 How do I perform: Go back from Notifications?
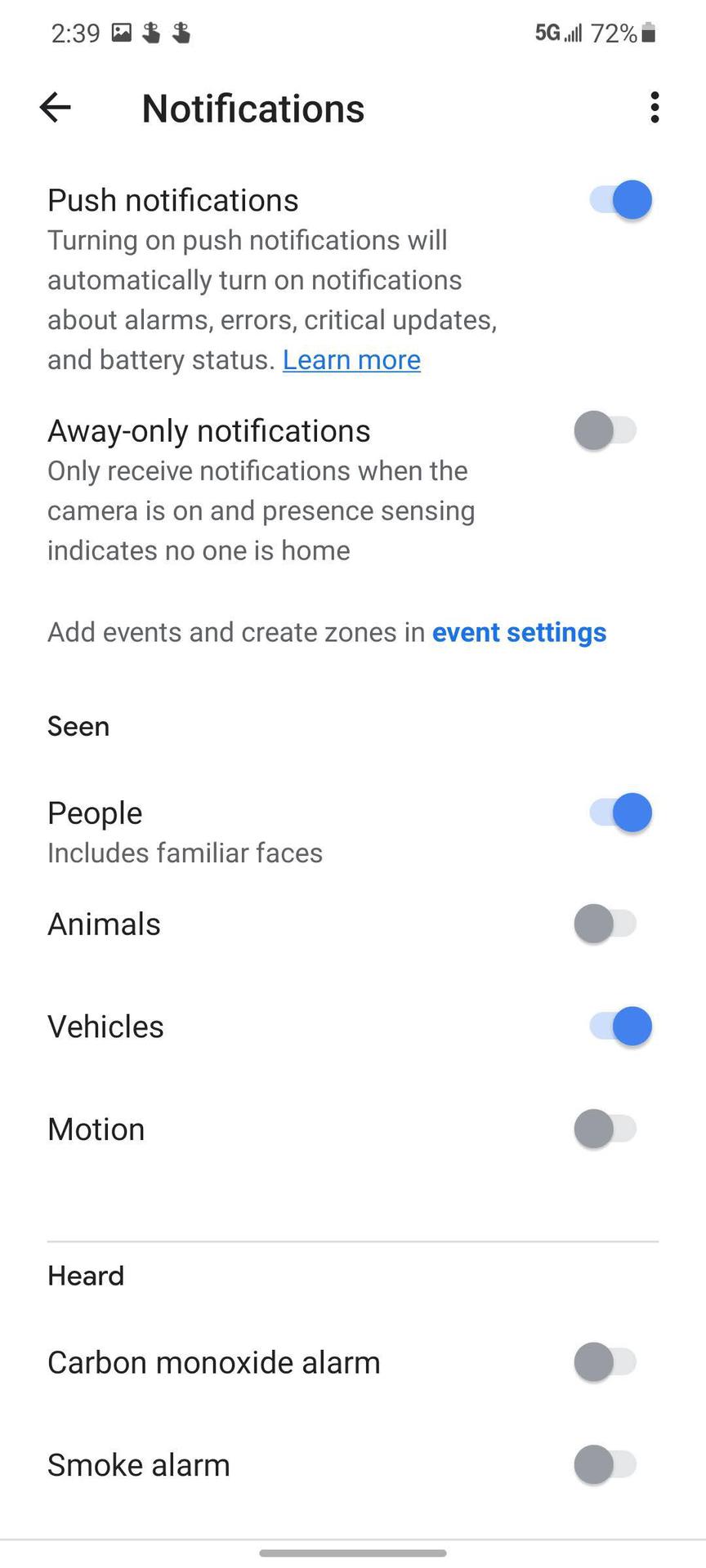56,108
